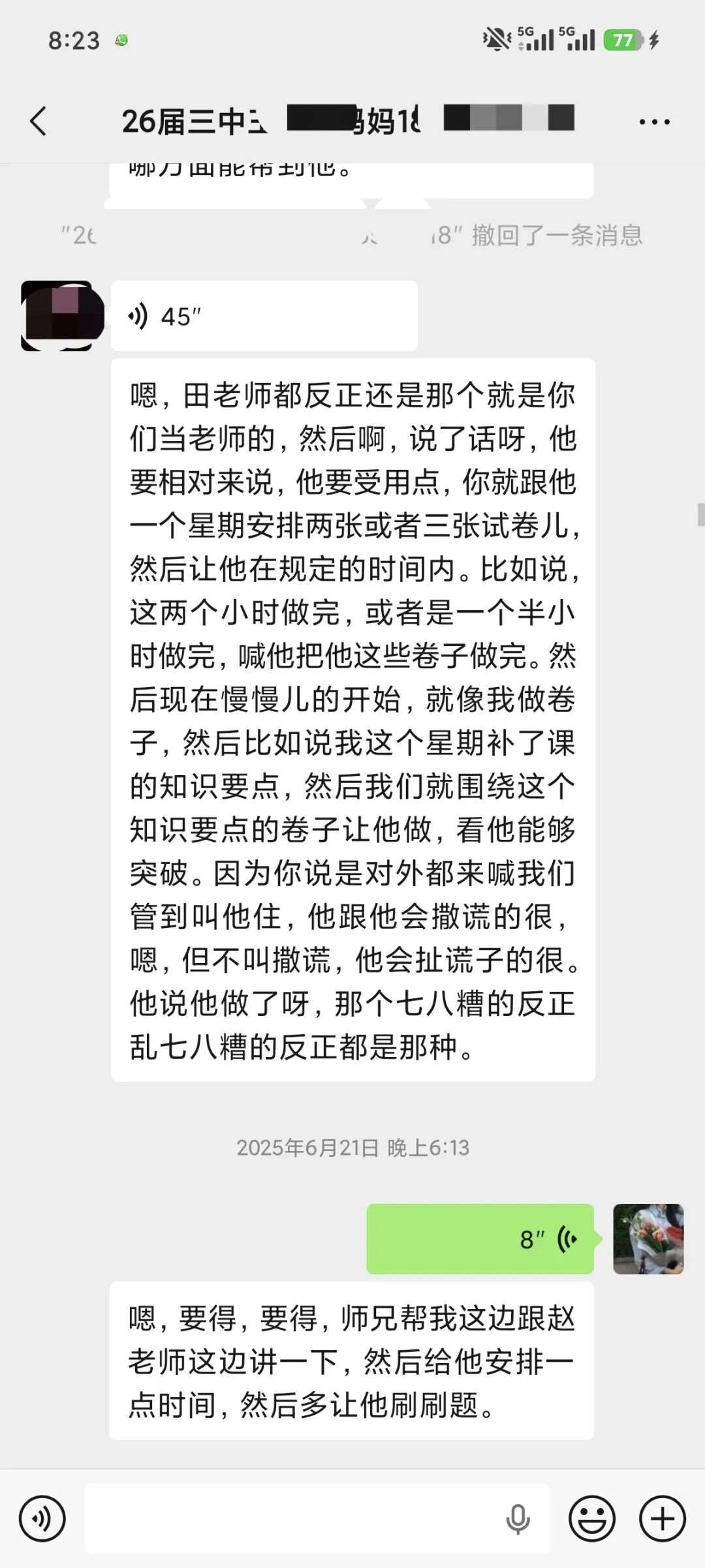Open the emoji sticker panel
This screenshot has height=1568, width=705.
coord(592,1518)
